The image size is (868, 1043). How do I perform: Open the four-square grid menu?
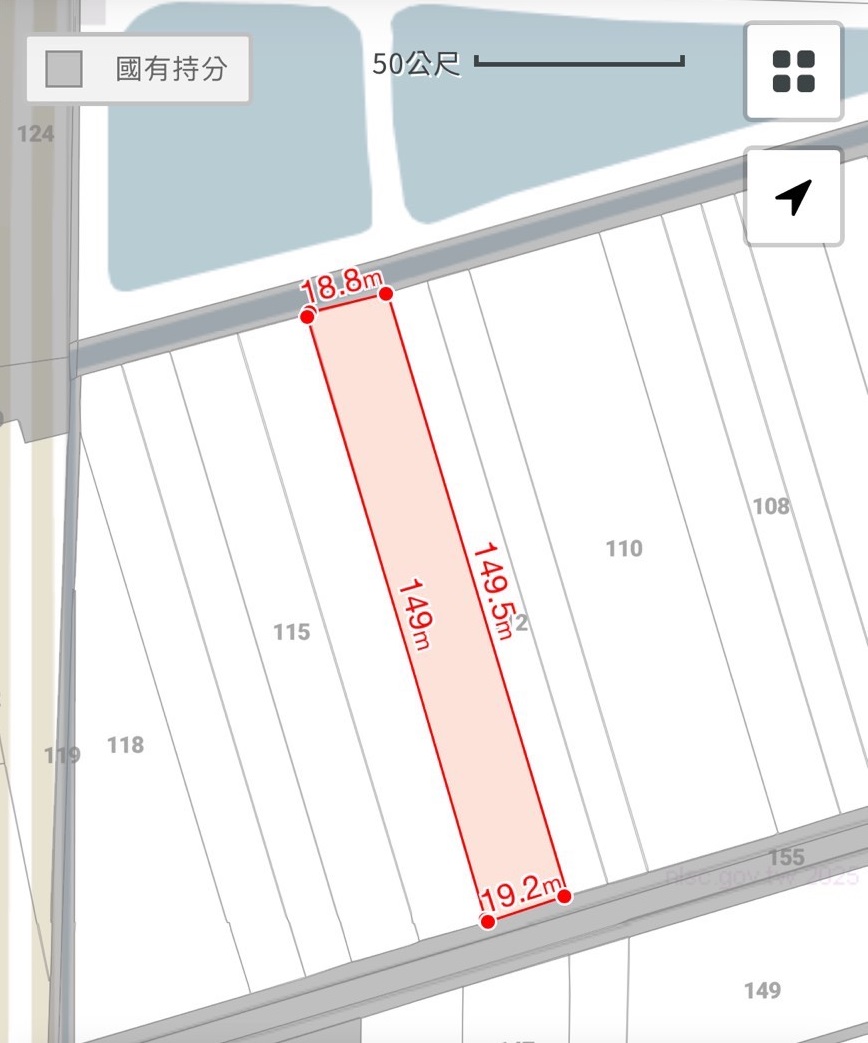pyautogui.click(x=793, y=71)
